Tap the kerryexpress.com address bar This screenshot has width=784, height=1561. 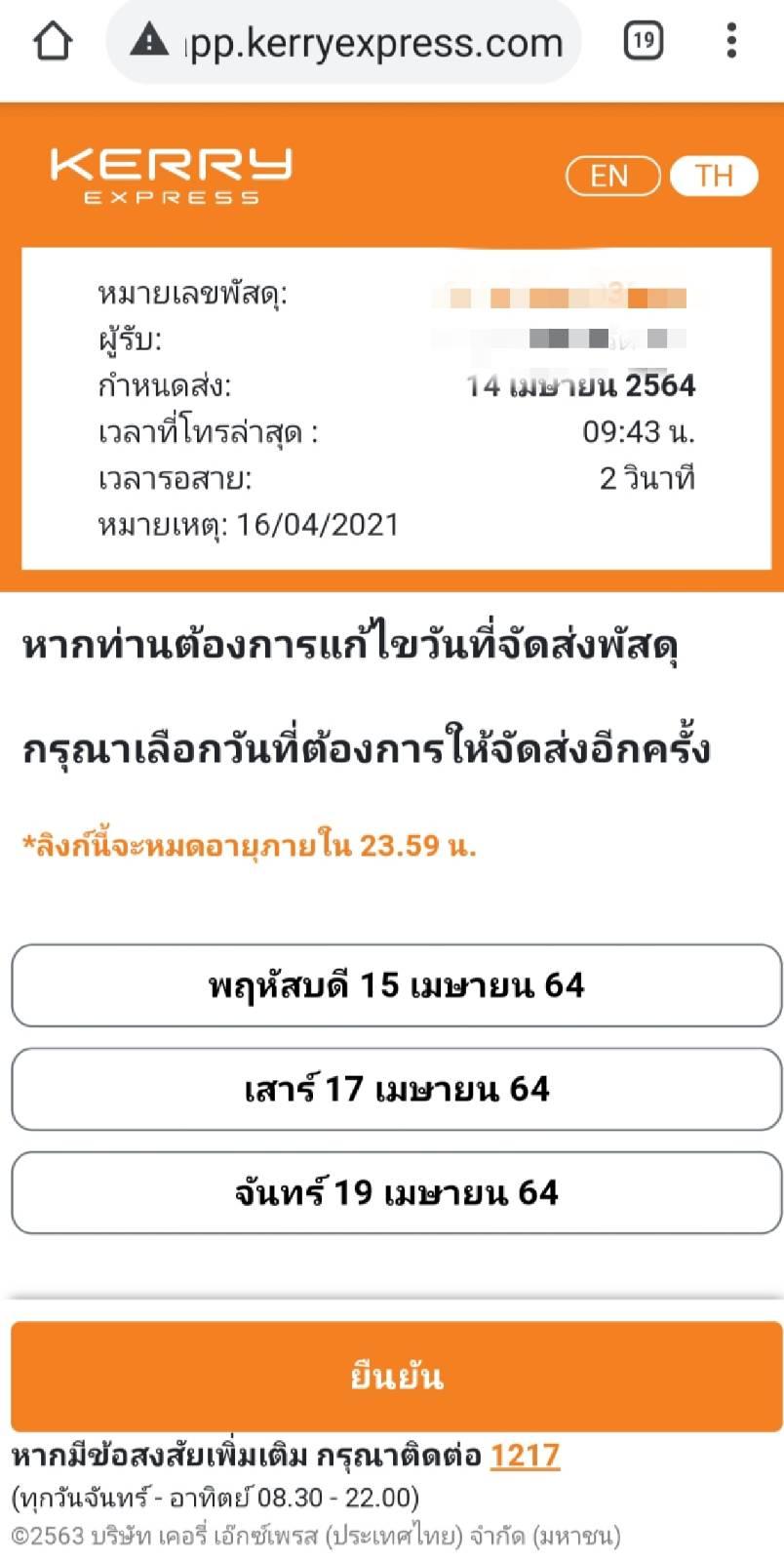344,42
